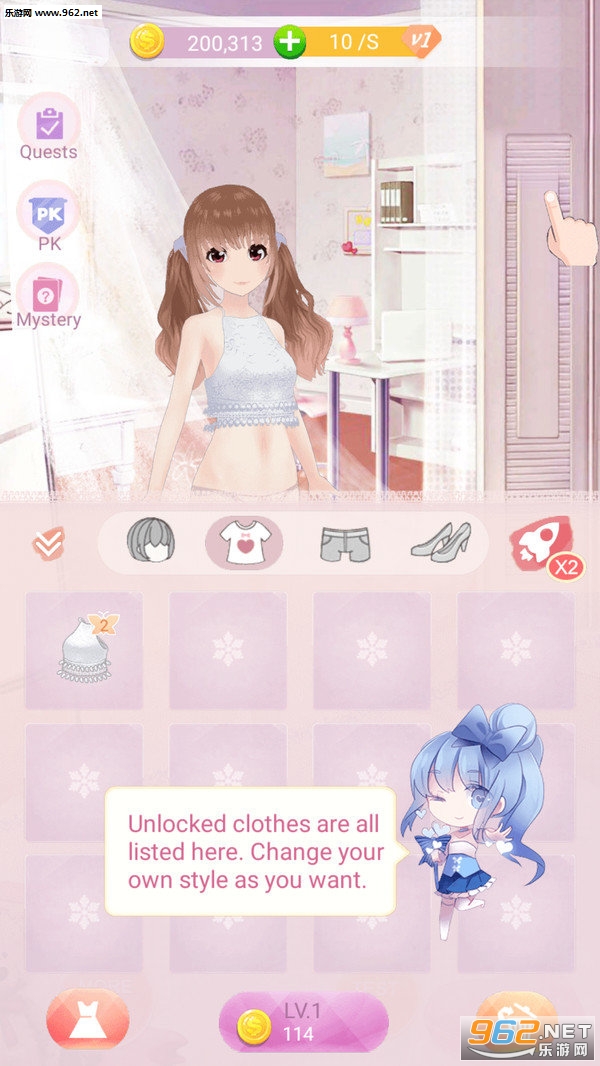The height and width of the screenshot is (1066, 600).
Task: Select the white lace top item
Action: pyautogui.click(x=84, y=651)
